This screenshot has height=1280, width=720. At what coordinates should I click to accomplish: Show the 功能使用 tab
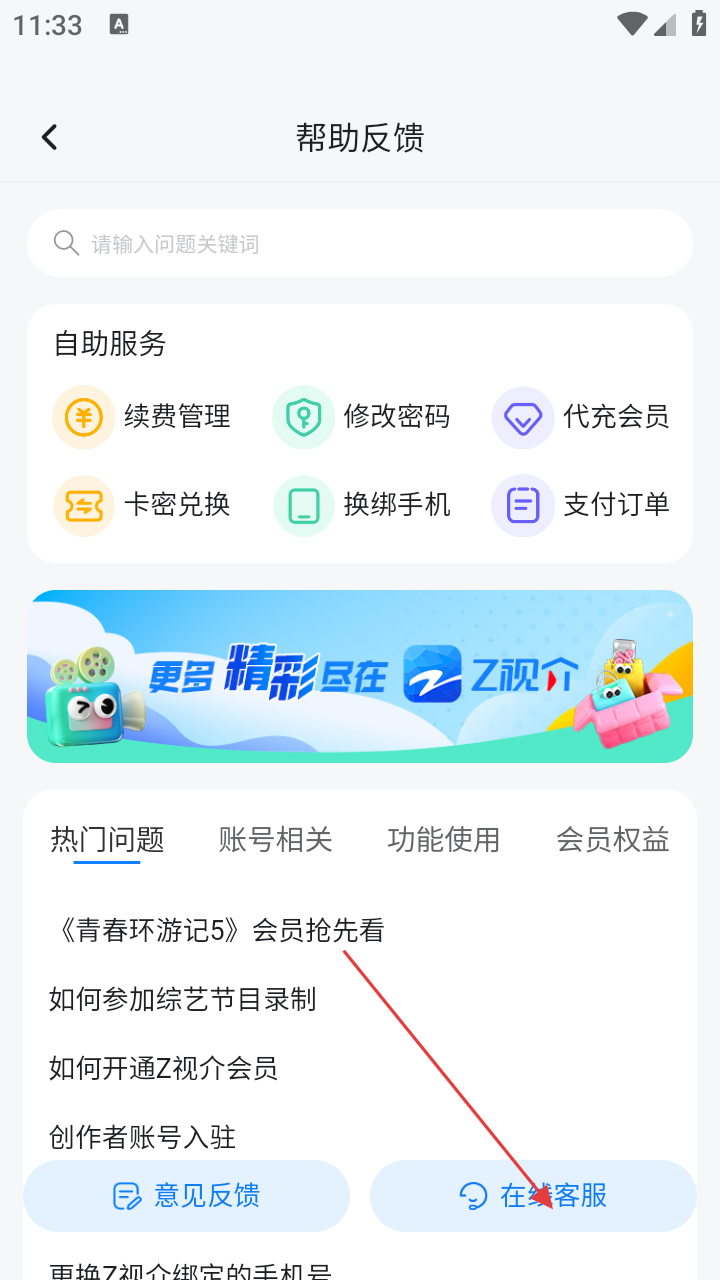coord(443,840)
